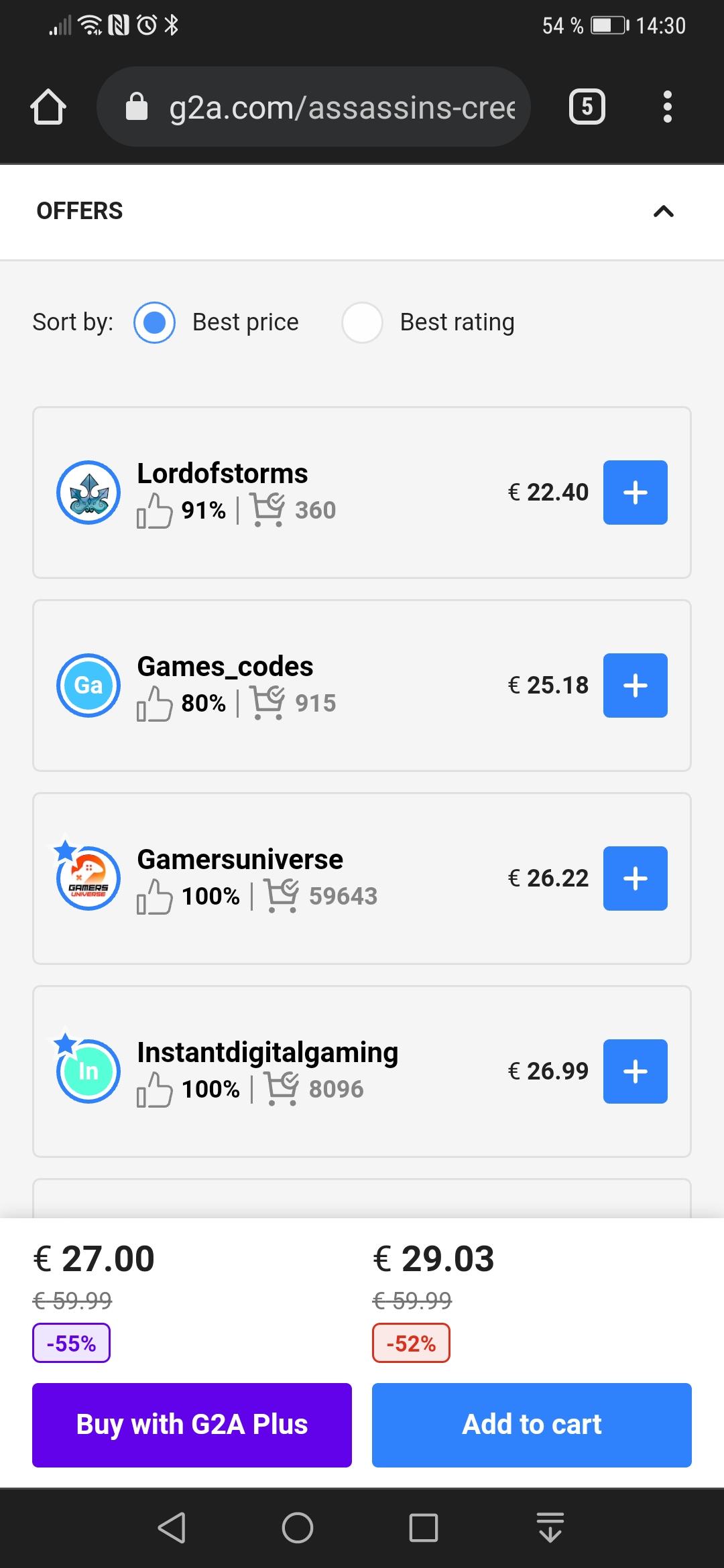
Task: Tap the blue Add to cart button
Action: coord(532,1425)
